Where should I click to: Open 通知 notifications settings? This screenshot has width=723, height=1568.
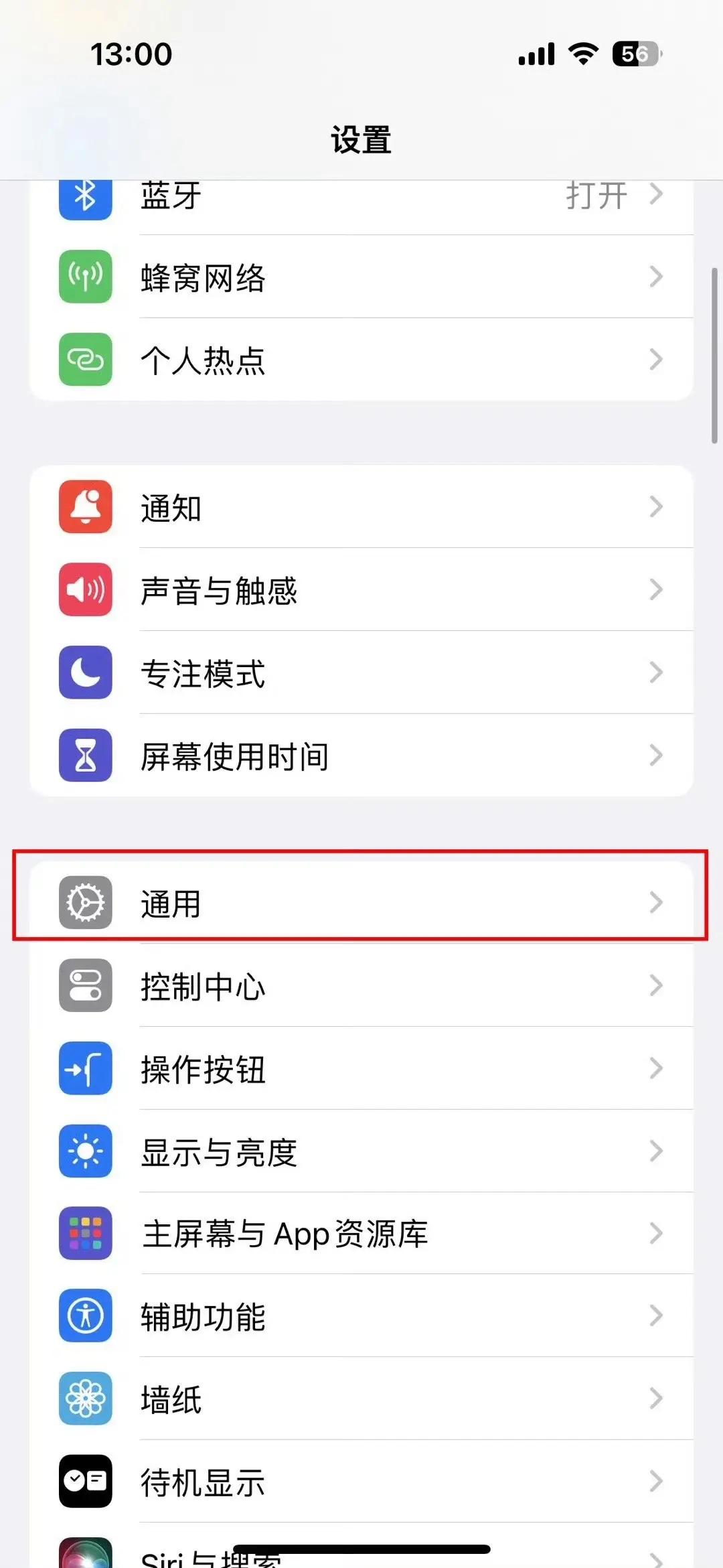coord(361,507)
